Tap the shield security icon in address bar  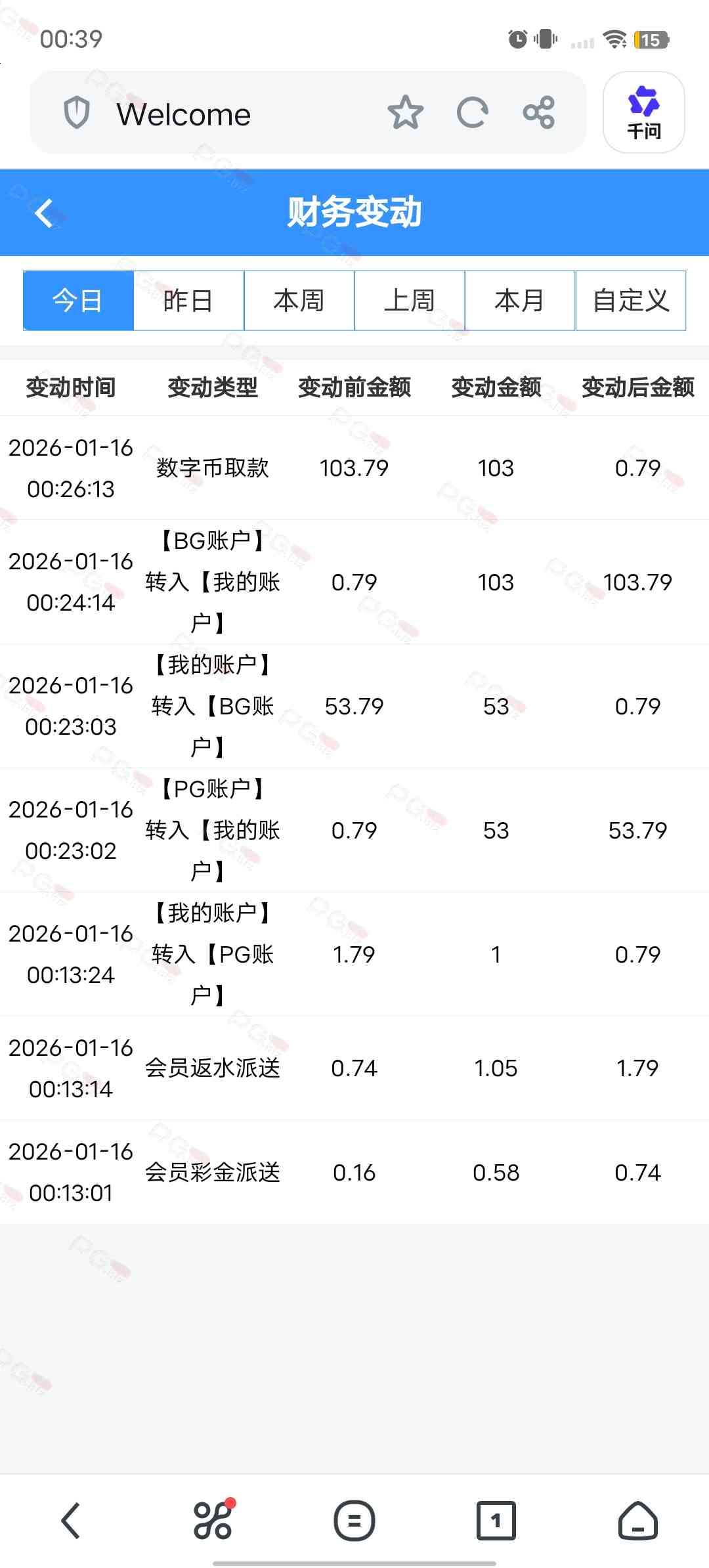coord(76,112)
